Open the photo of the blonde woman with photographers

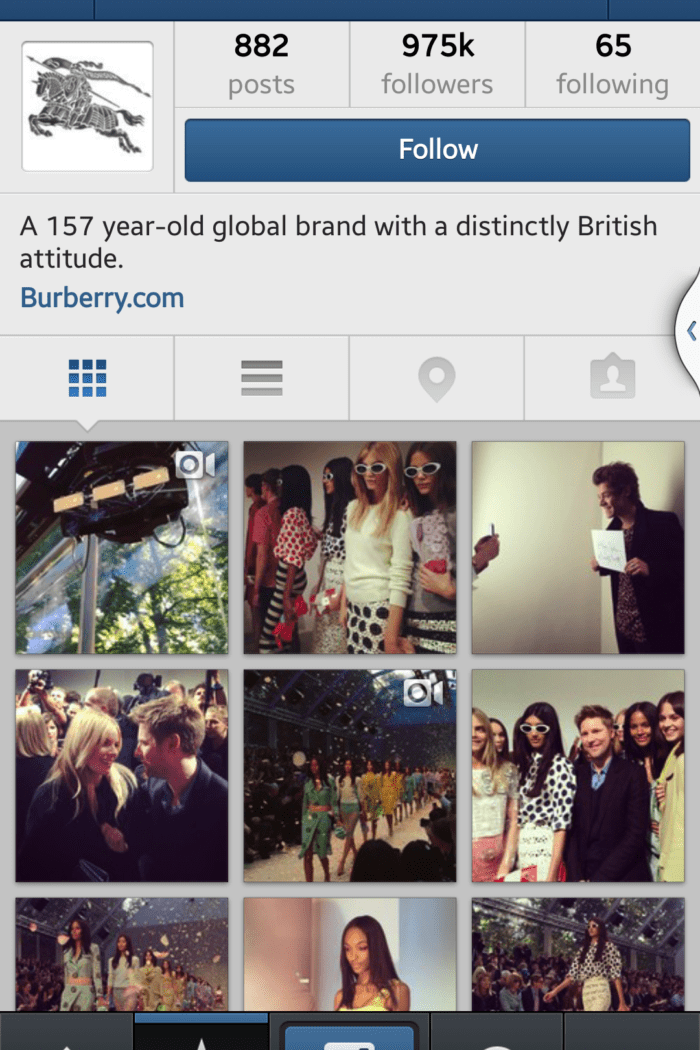coord(122,776)
